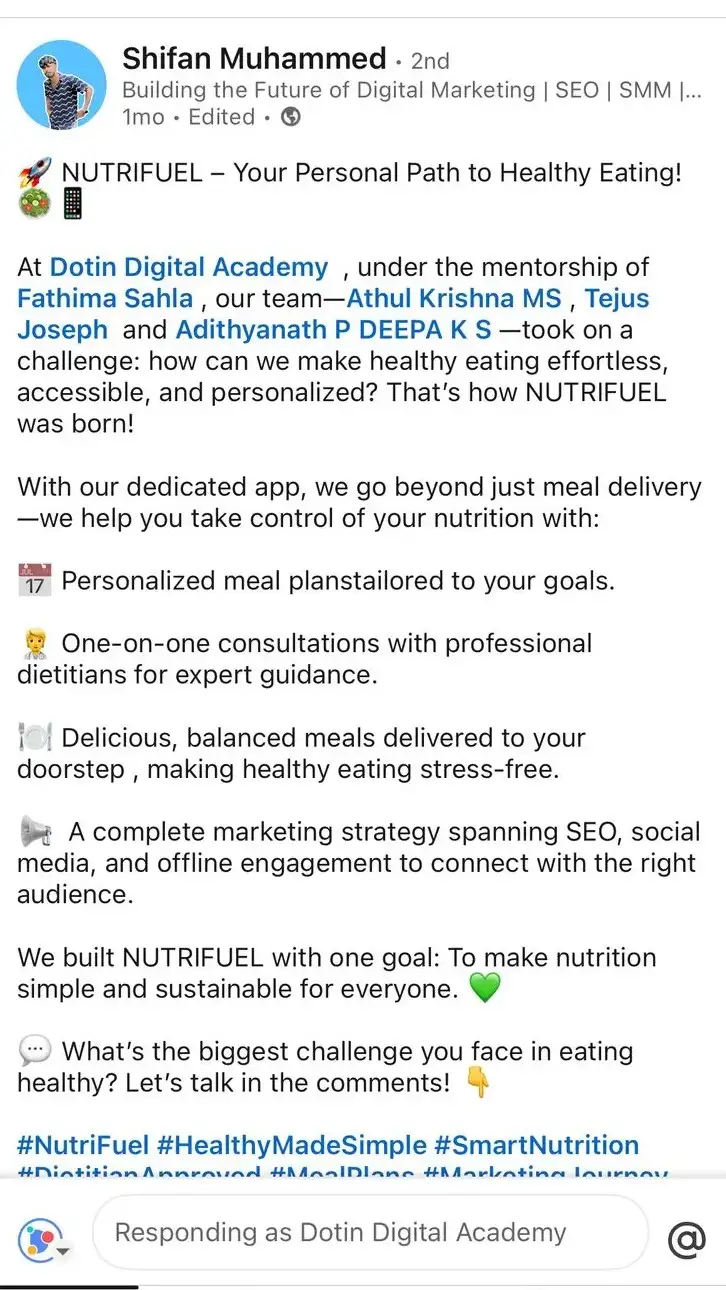Tap the Responding as Dotin Digital Academy field
The width and height of the screenshot is (726, 1290).
click(370, 1232)
